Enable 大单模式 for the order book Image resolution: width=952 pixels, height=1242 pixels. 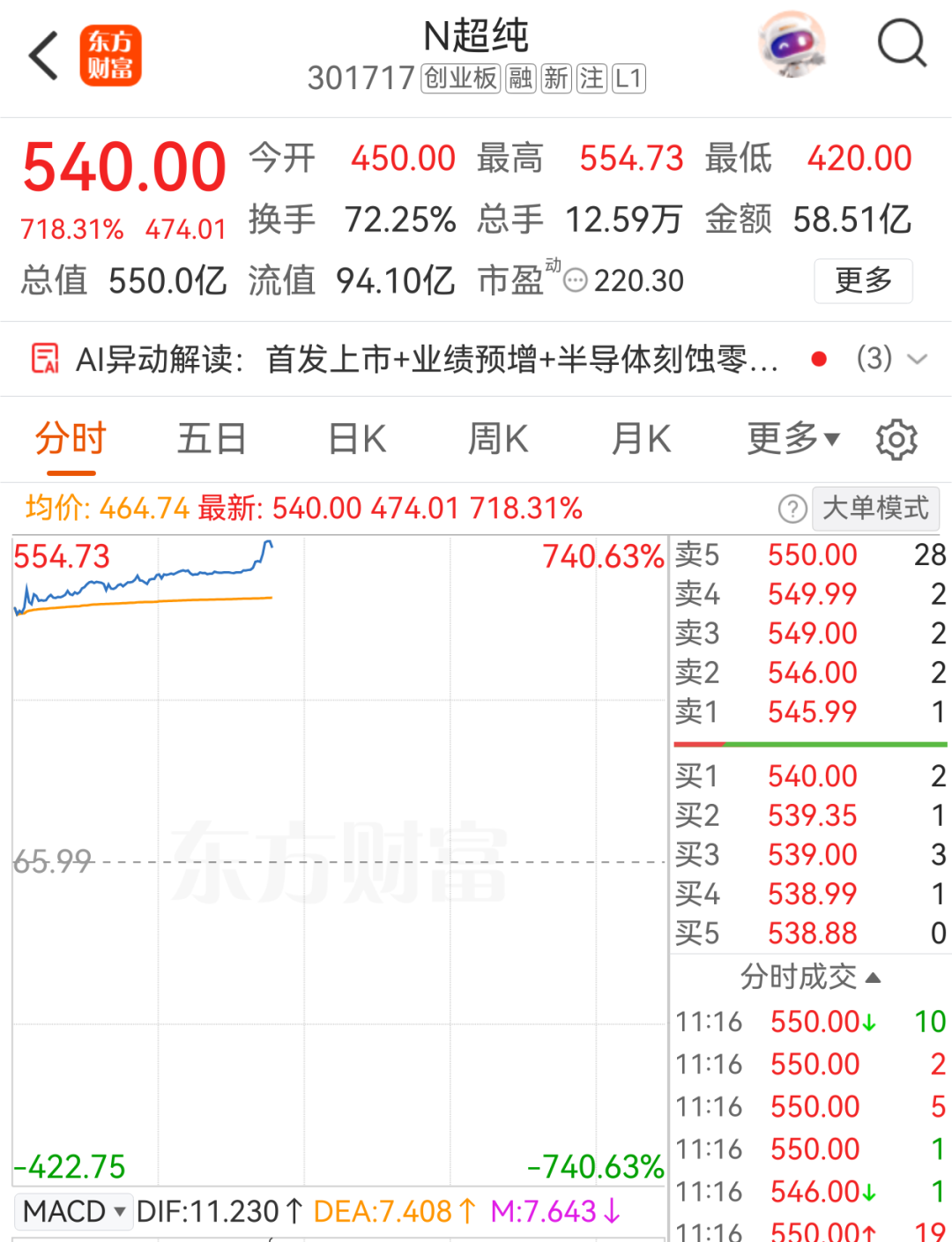tap(875, 509)
